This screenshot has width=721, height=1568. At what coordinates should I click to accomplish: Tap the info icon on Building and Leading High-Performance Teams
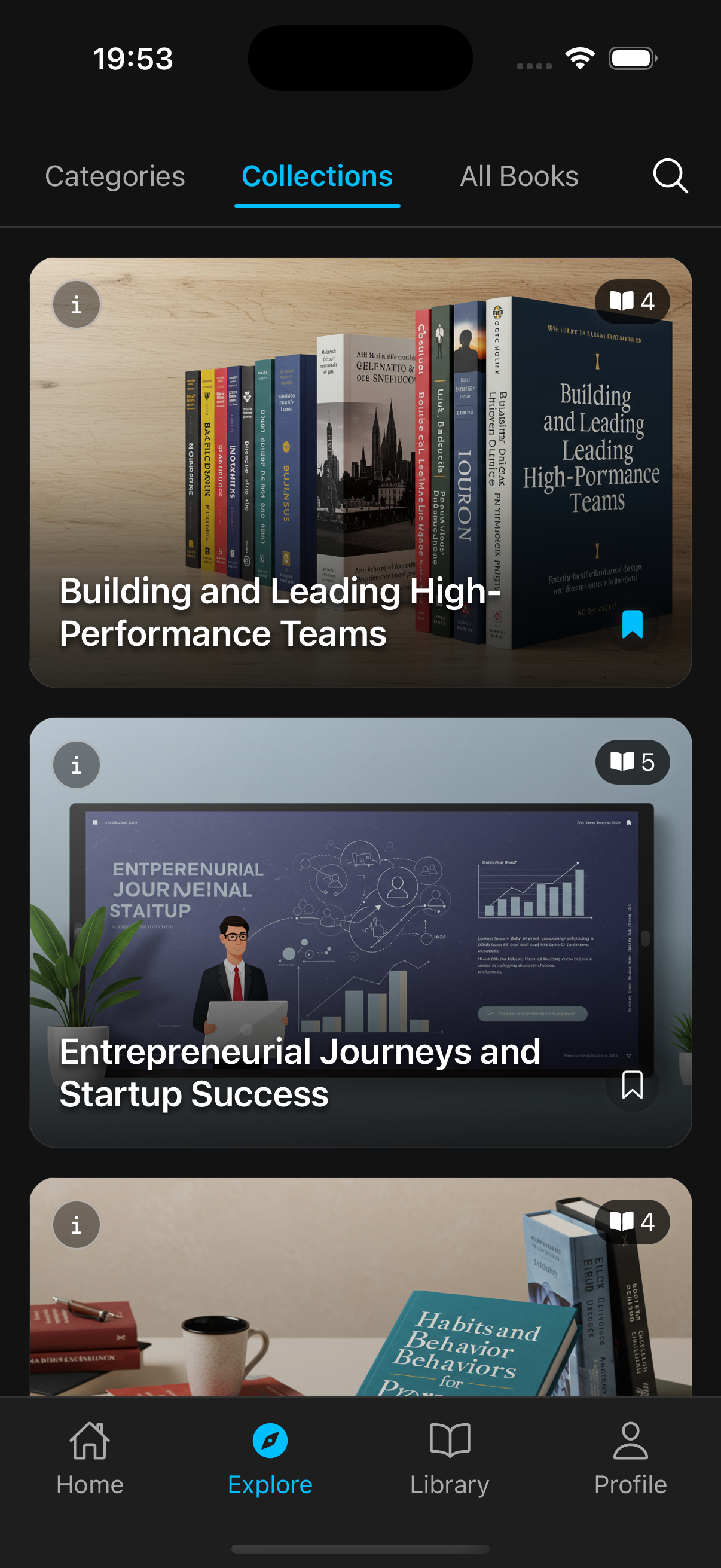(76, 305)
